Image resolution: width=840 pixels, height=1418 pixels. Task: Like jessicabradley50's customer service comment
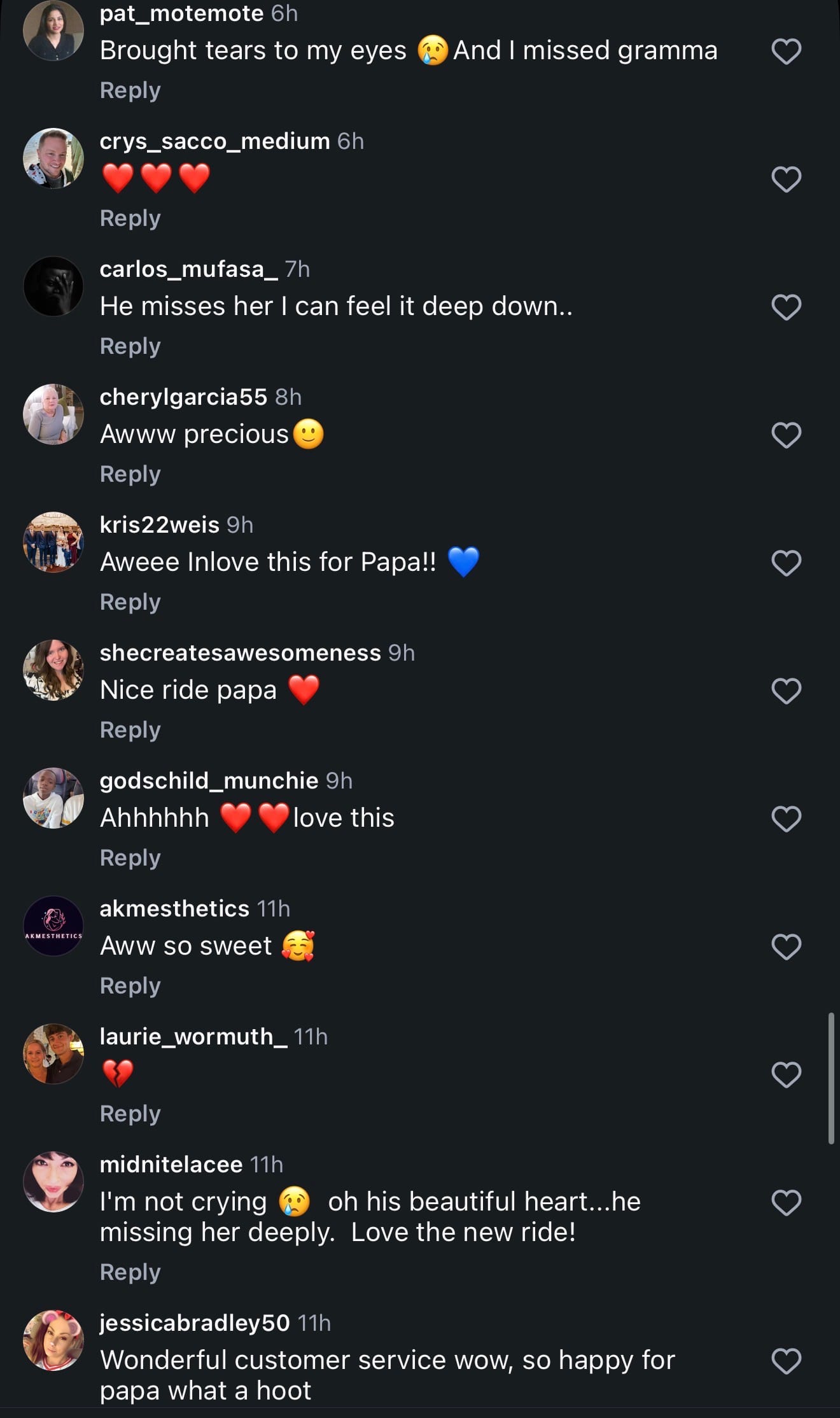tap(786, 1361)
